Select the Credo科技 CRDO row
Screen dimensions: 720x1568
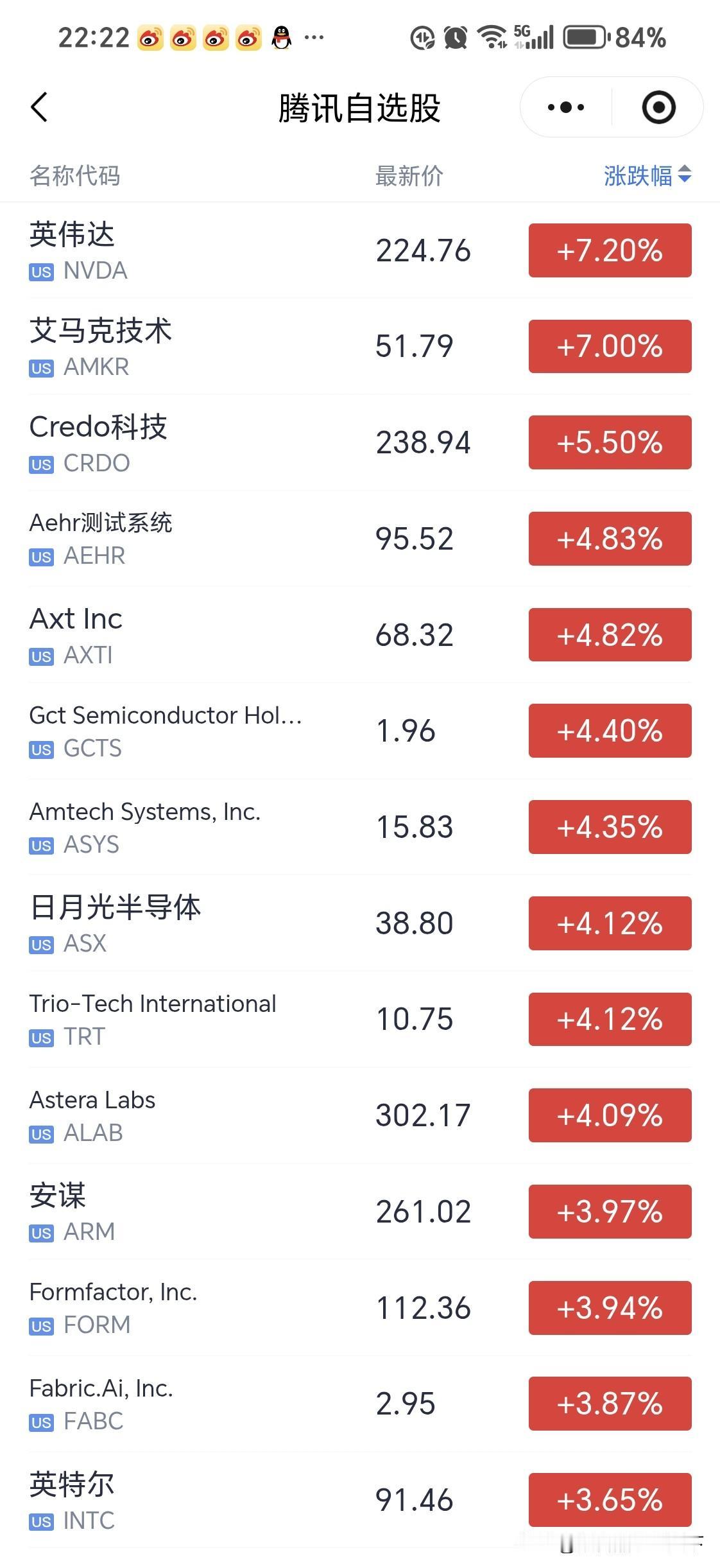(x=360, y=442)
